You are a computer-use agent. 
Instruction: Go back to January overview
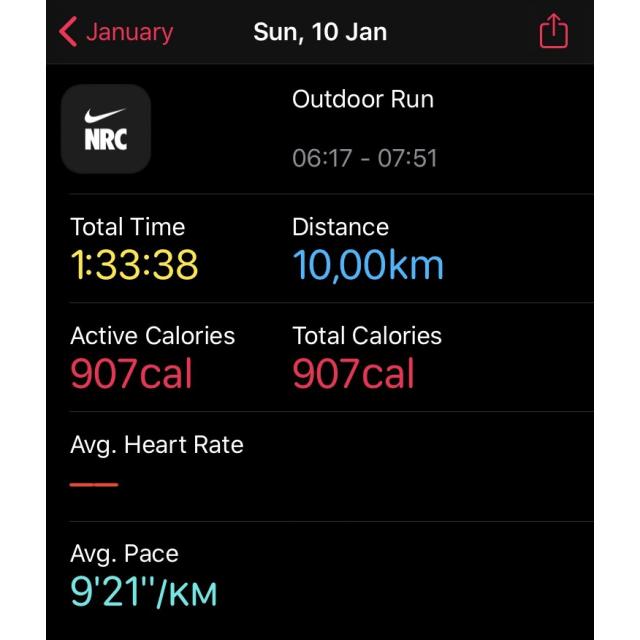pyautogui.click(x=115, y=32)
